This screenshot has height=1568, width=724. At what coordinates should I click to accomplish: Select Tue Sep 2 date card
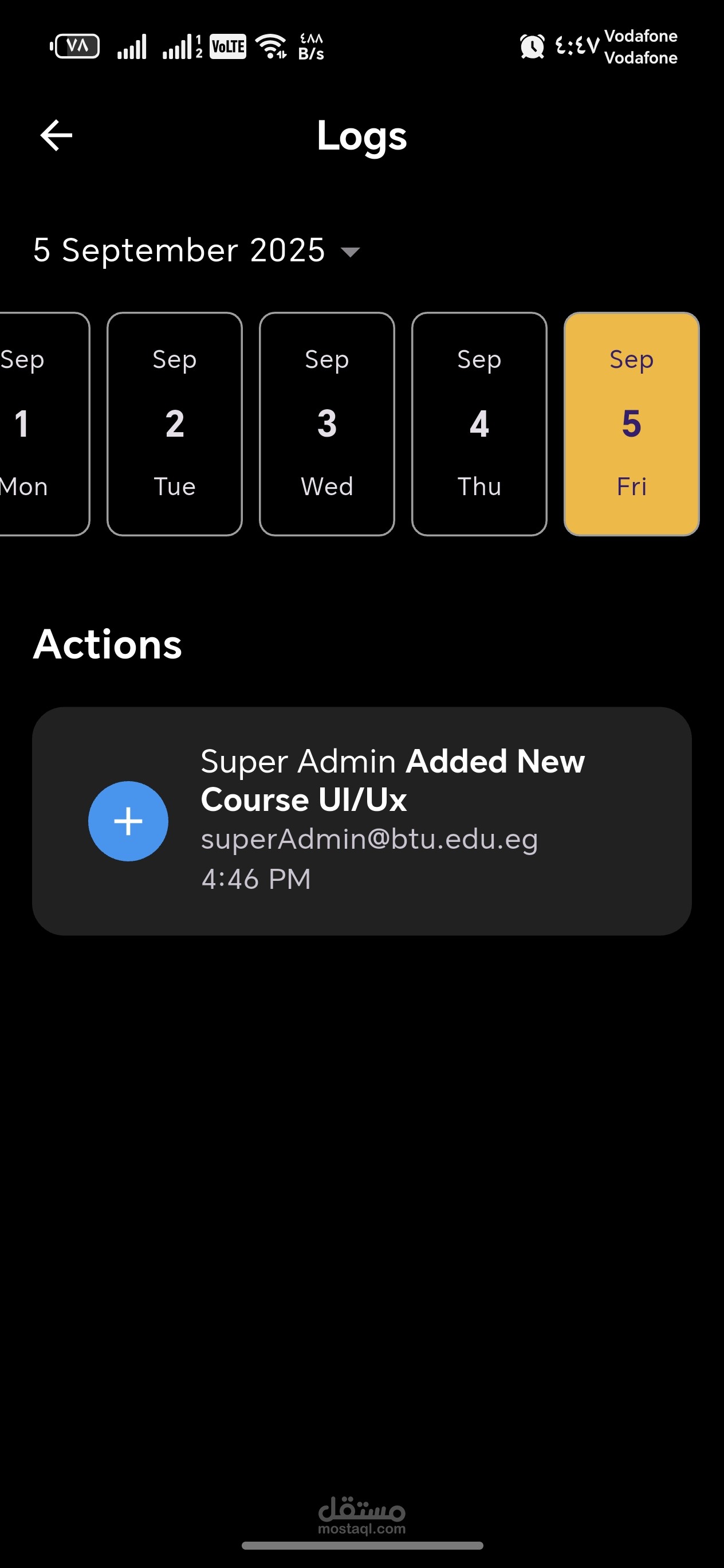175,424
